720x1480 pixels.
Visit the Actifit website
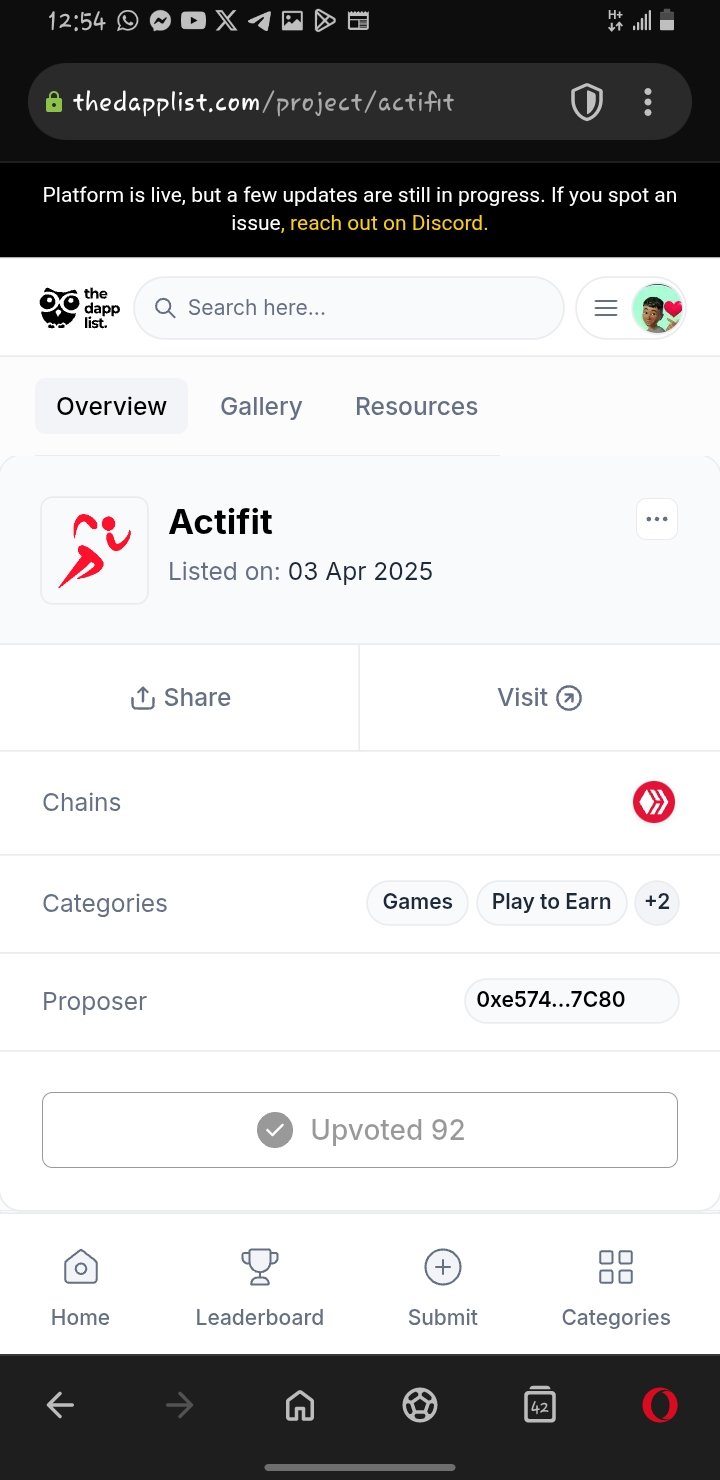pos(540,698)
